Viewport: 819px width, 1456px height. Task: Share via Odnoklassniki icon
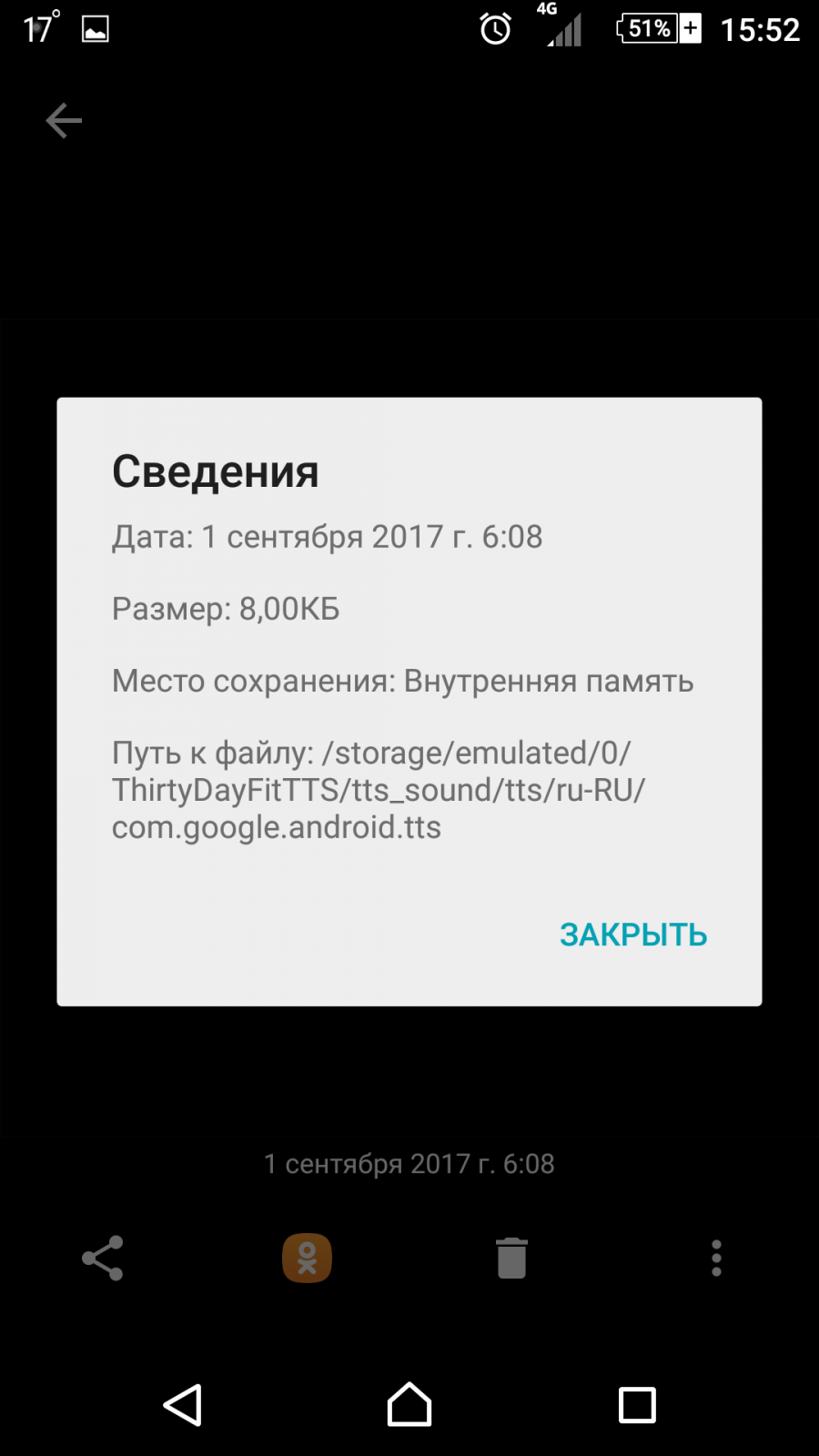coord(307,1258)
